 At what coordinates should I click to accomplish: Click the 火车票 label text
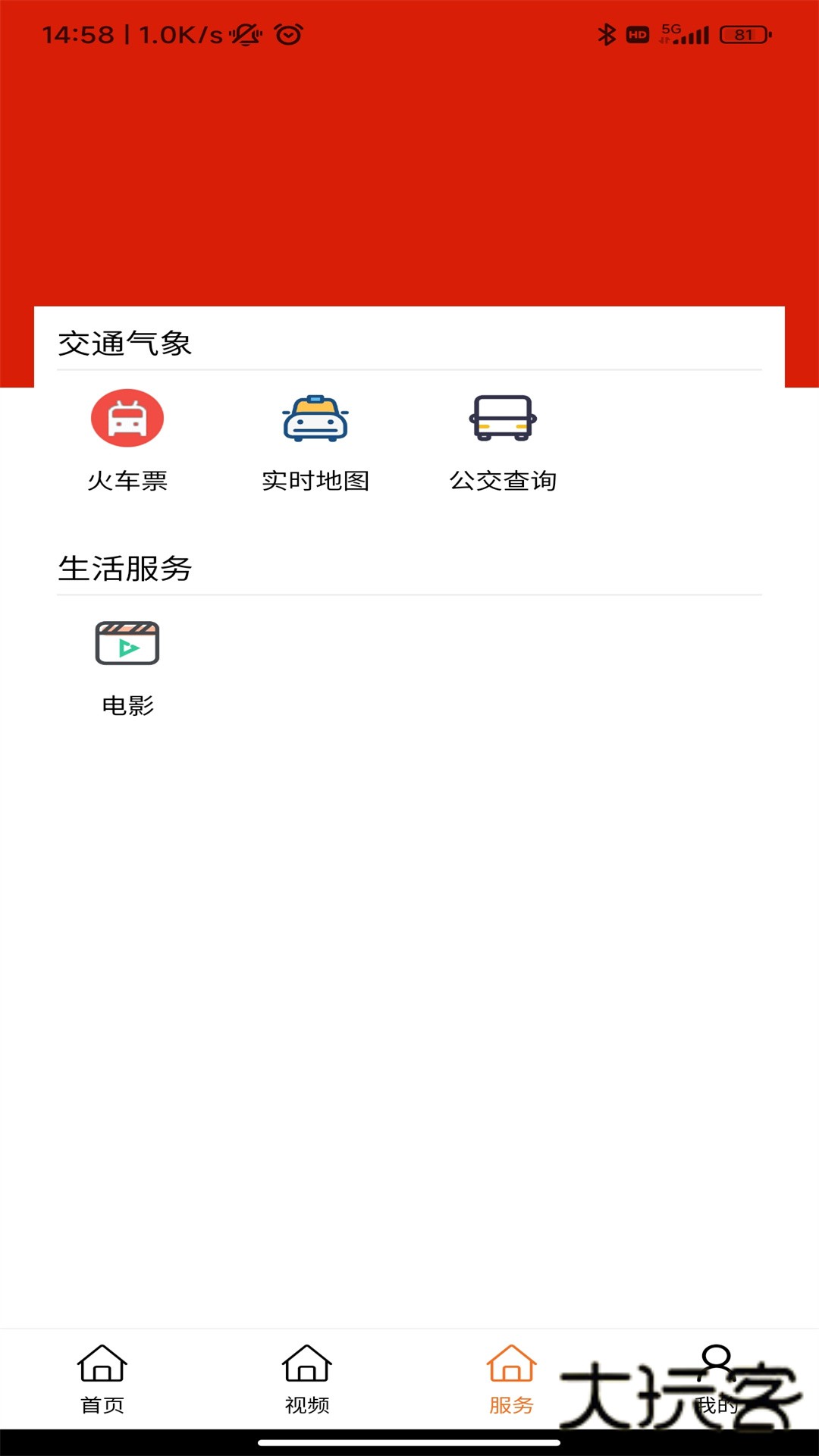click(127, 480)
